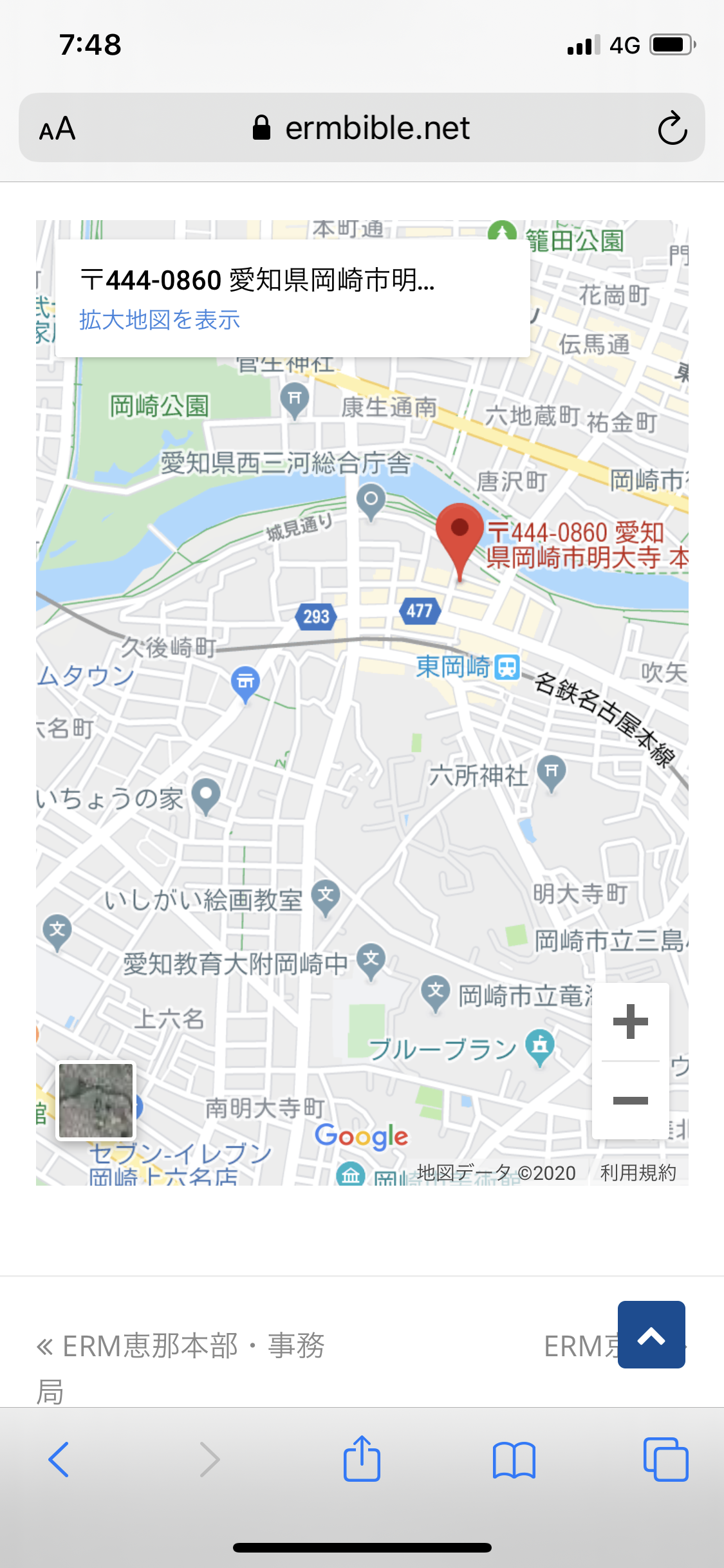Zoom out with the map minus button
Image resolution: width=724 pixels, height=1568 pixels.
pos(630,1100)
